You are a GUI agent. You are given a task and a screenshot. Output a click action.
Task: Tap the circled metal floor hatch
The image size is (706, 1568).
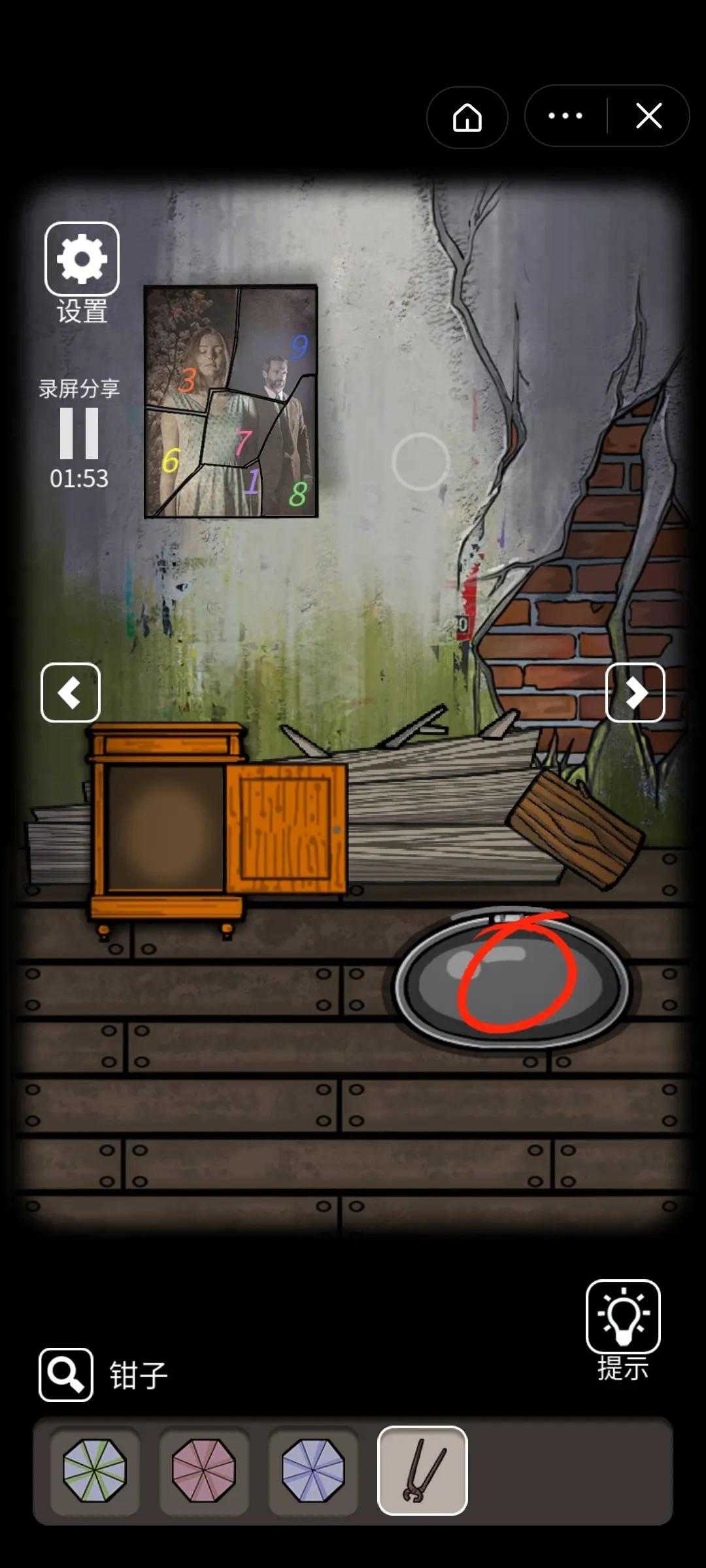point(513,977)
